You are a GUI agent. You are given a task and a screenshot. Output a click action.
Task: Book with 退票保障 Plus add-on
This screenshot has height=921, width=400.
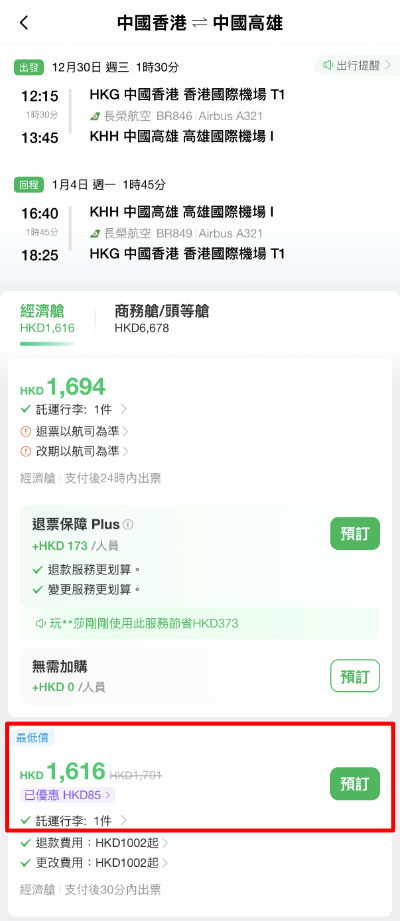355,533
